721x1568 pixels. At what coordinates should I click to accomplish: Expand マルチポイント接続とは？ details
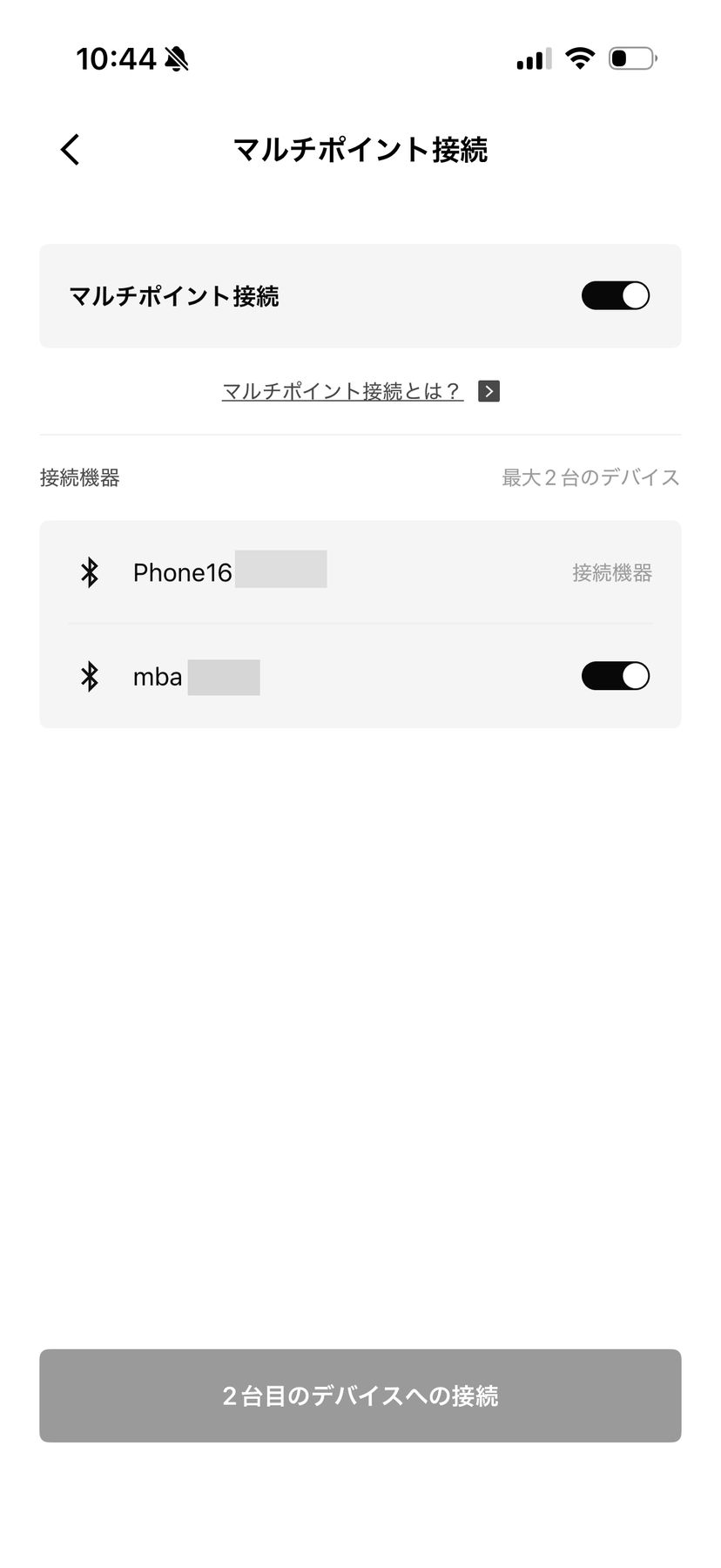click(x=341, y=390)
